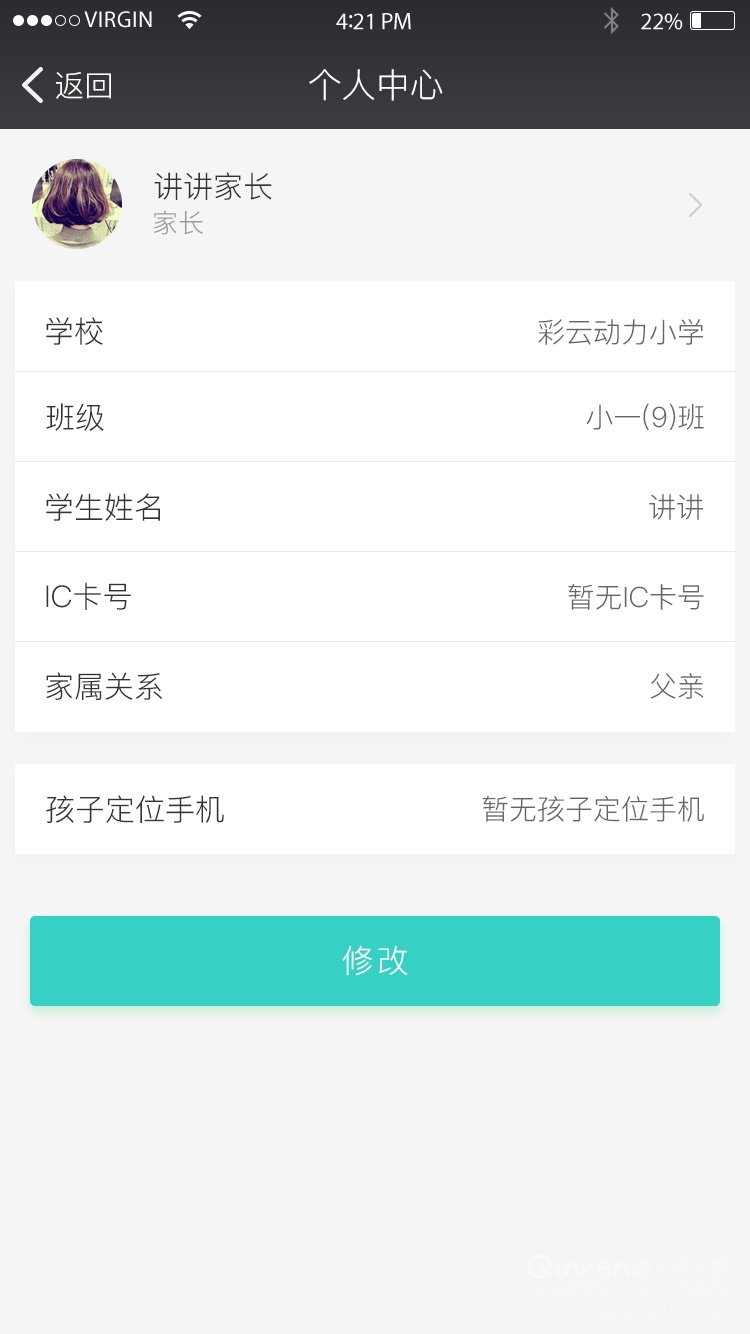
Task: Open the 讲讲家长 profile row
Action: click(x=375, y=205)
